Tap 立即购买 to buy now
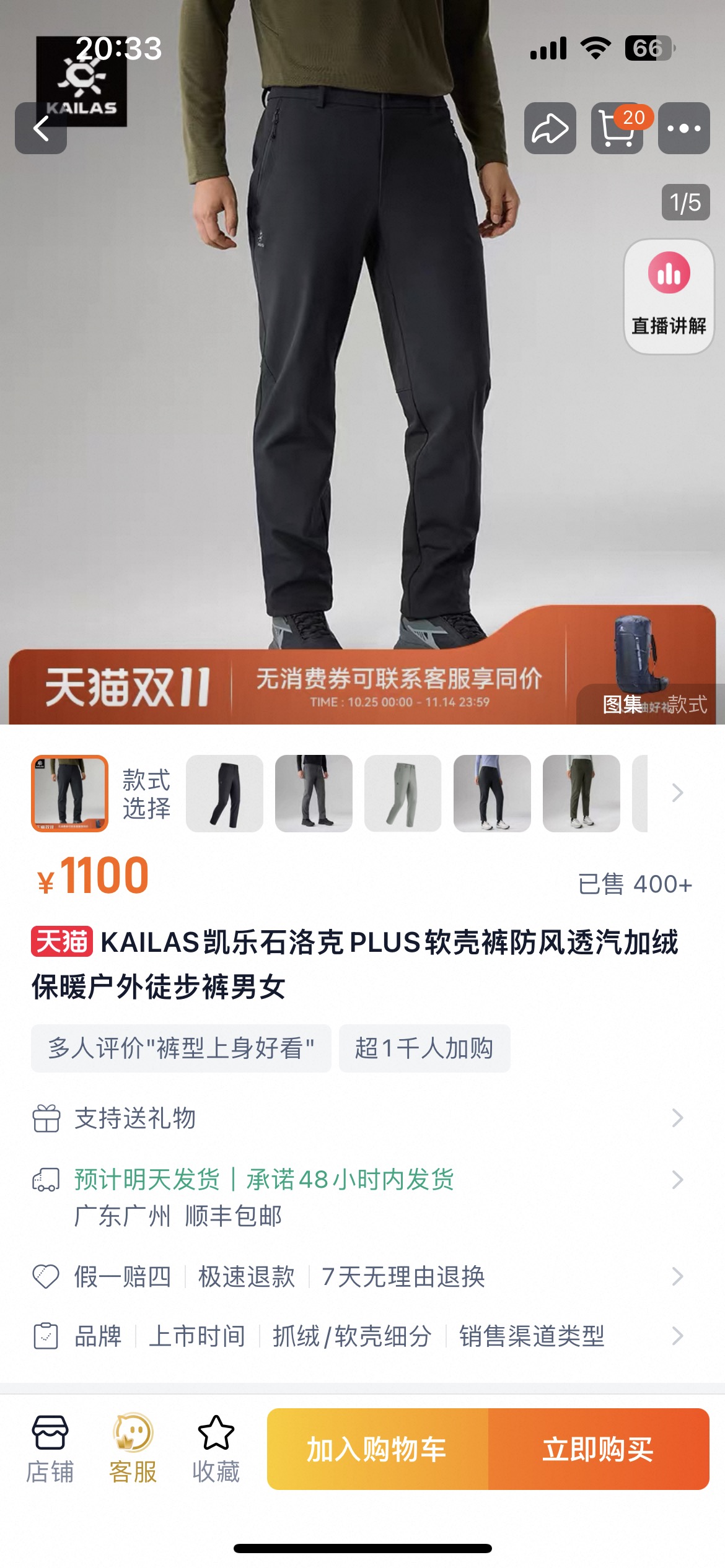Screen dimensions: 725x1568 tap(599, 1449)
